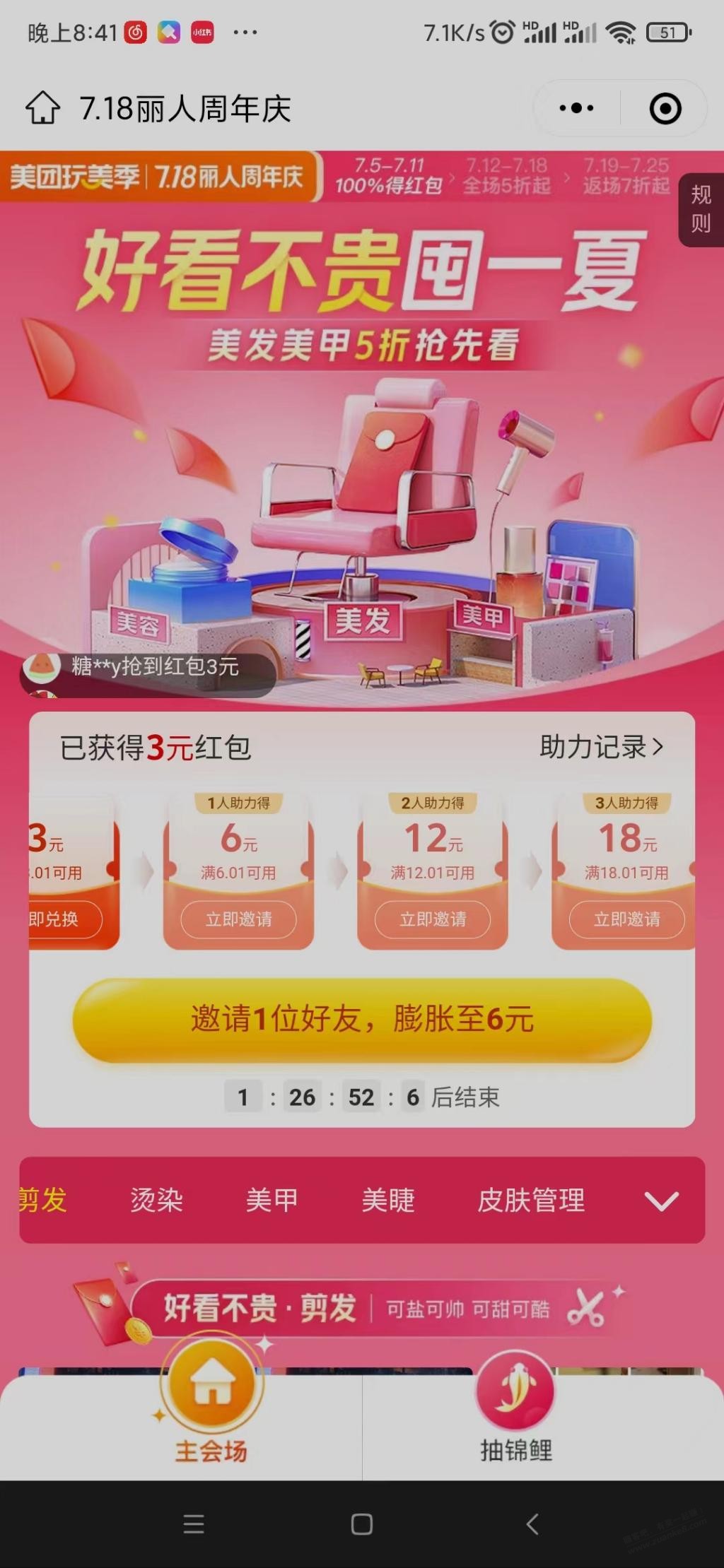Tap 立即邀请 under the 12元 coupon
Image resolution: width=724 pixels, height=1568 pixels.
(x=433, y=919)
